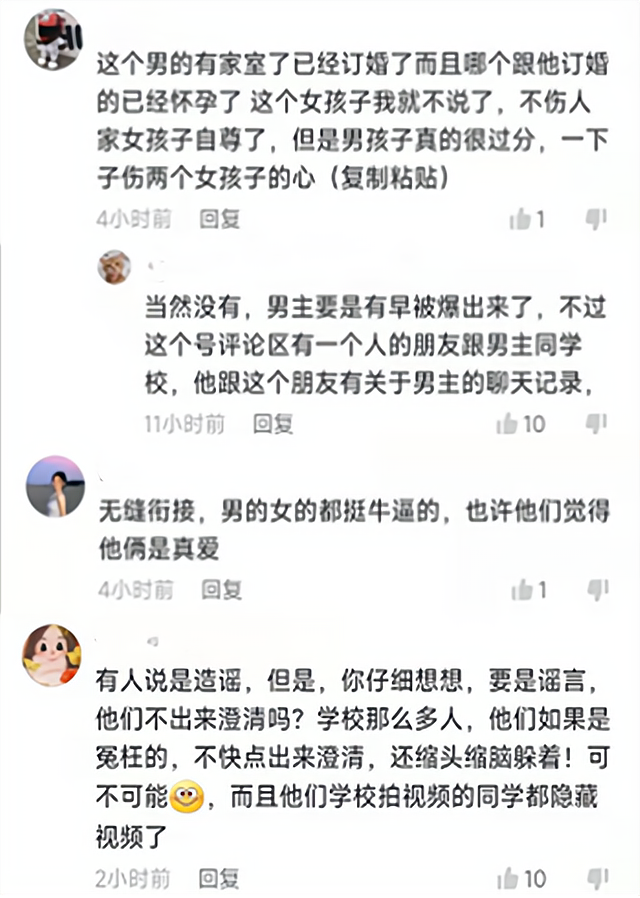
Task: Dislike the comment starting 有人说是造谣
Action: point(596,878)
